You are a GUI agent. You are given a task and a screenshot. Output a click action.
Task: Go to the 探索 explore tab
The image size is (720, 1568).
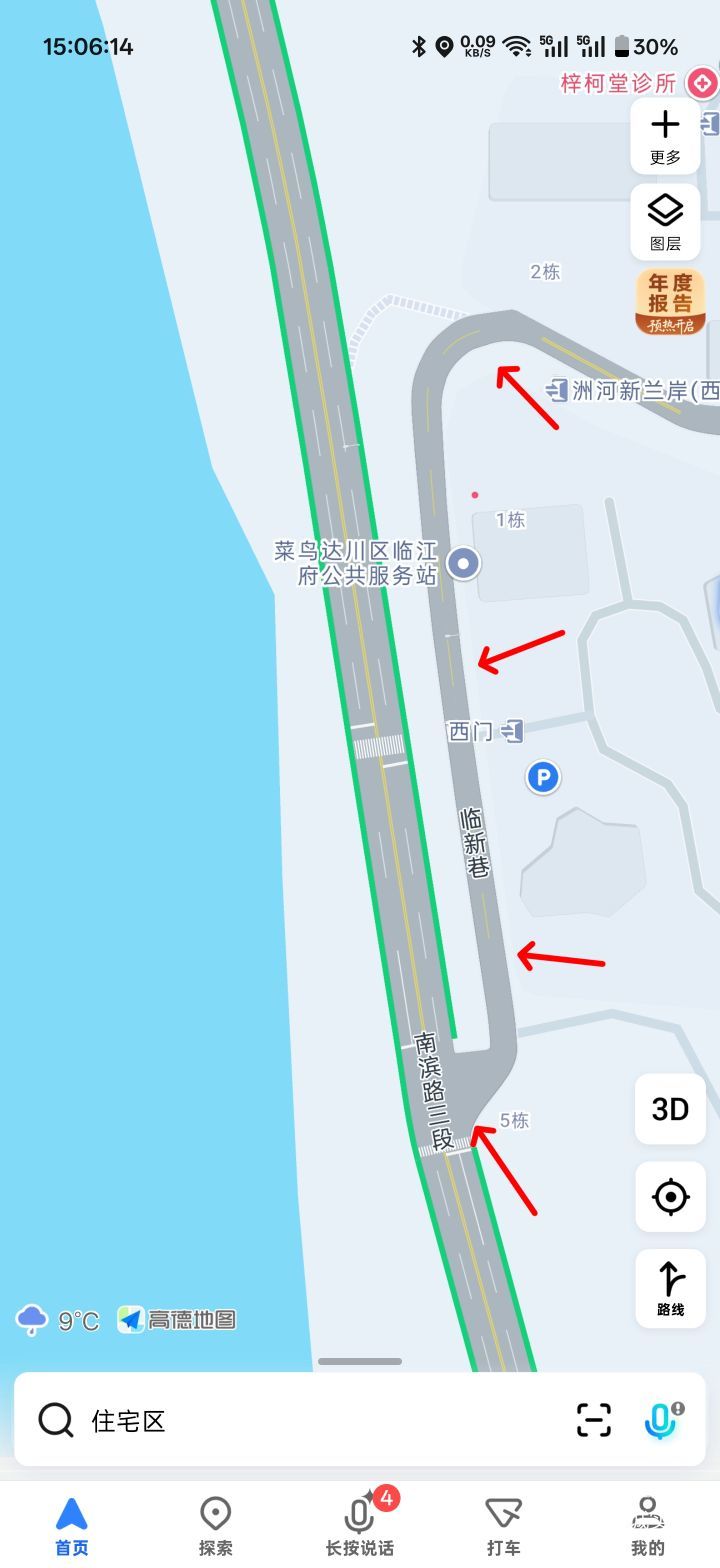pyautogui.click(x=216, y=1526)
